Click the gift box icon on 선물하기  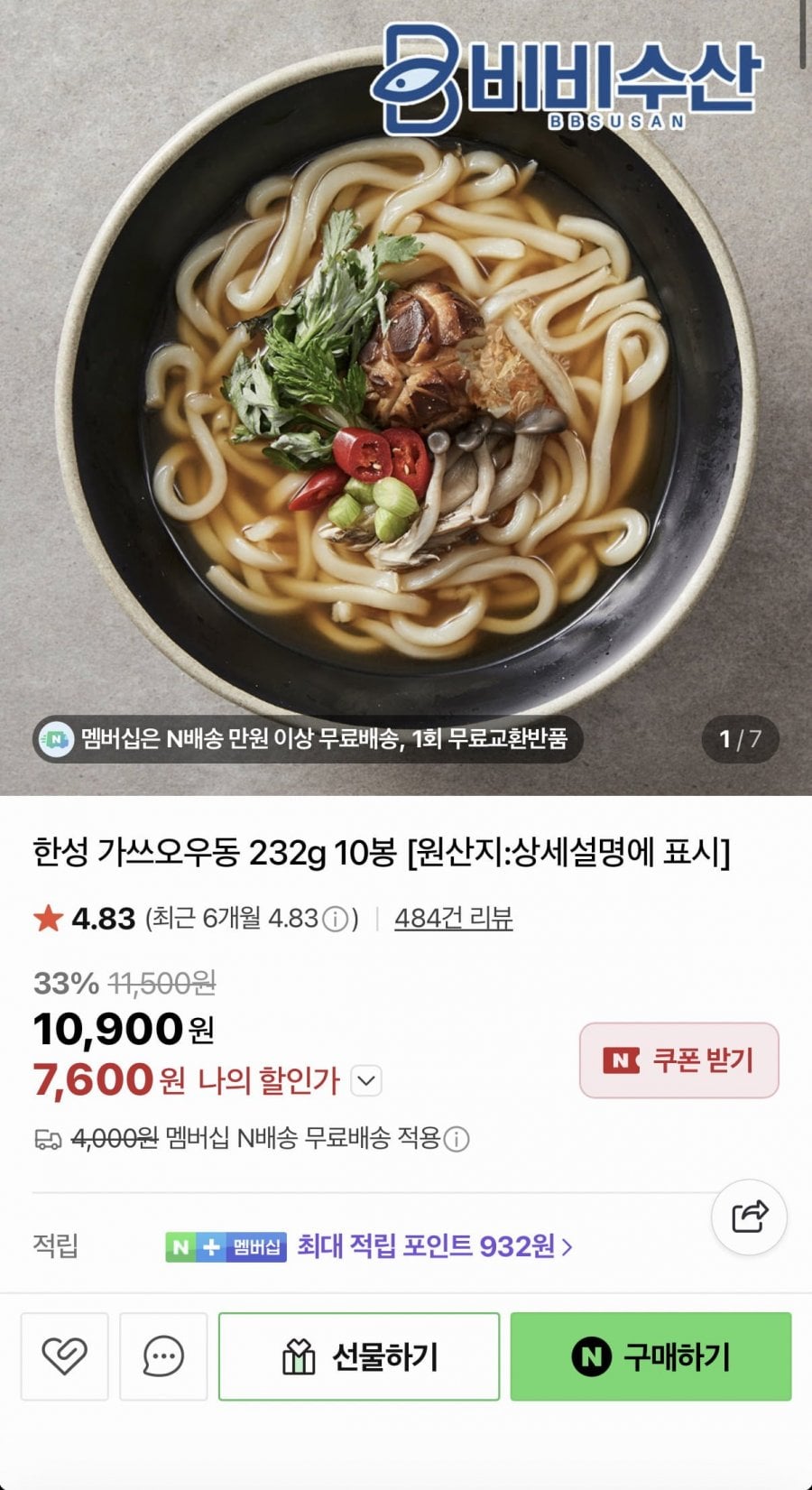[x=298, y=1356]
